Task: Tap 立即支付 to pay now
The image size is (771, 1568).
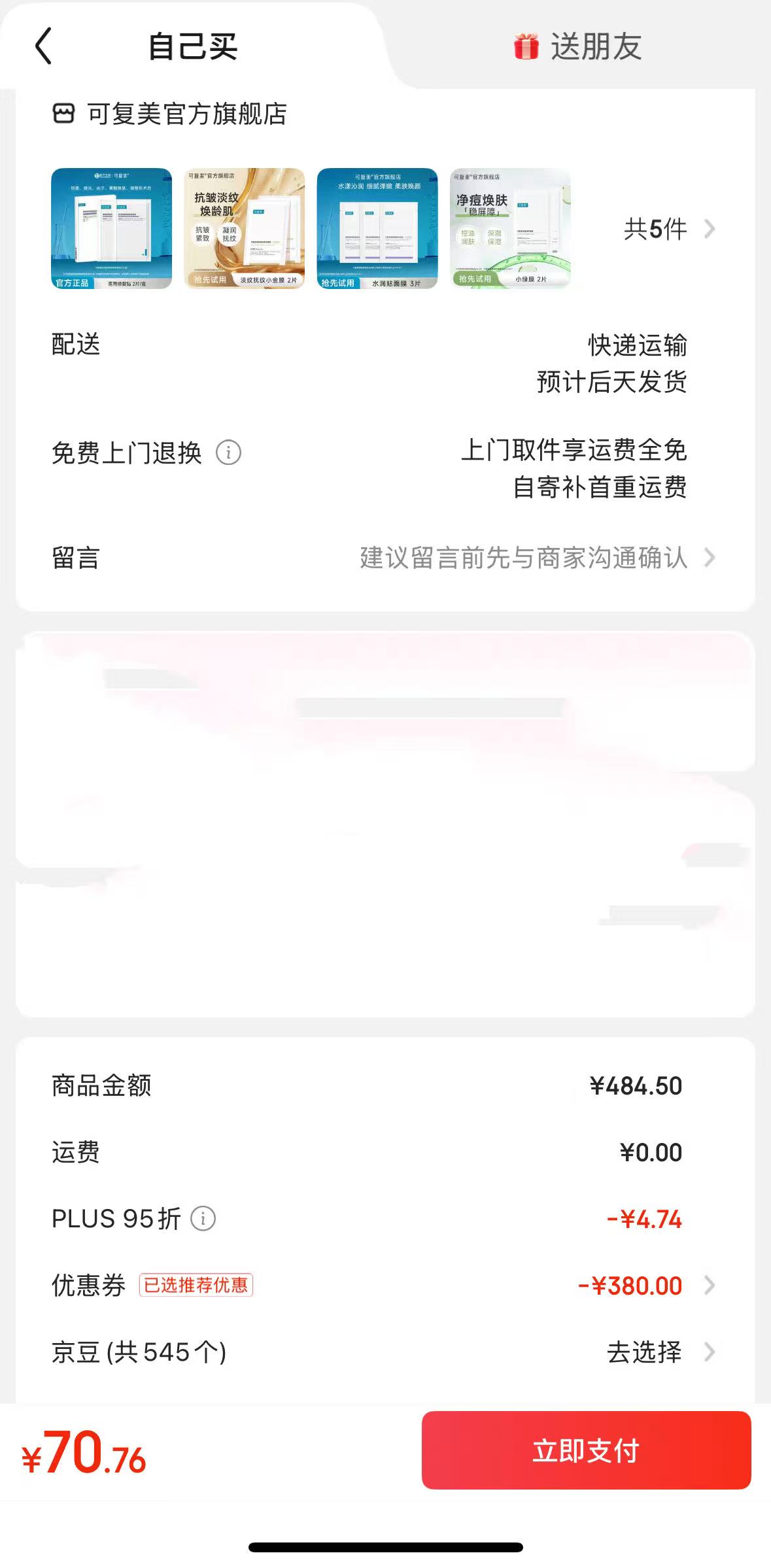Action: [586, 1450]
